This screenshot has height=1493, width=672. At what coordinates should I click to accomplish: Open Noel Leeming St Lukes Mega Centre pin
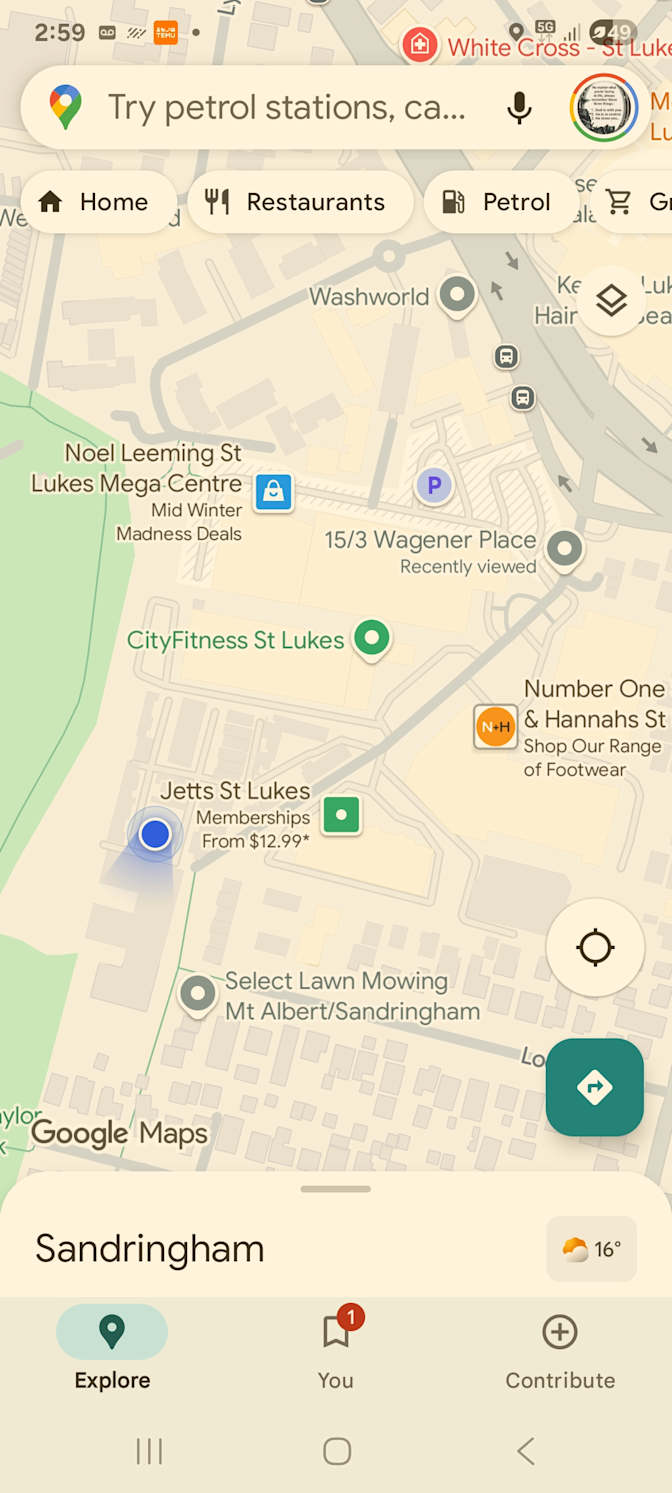(x=273, y=492)
